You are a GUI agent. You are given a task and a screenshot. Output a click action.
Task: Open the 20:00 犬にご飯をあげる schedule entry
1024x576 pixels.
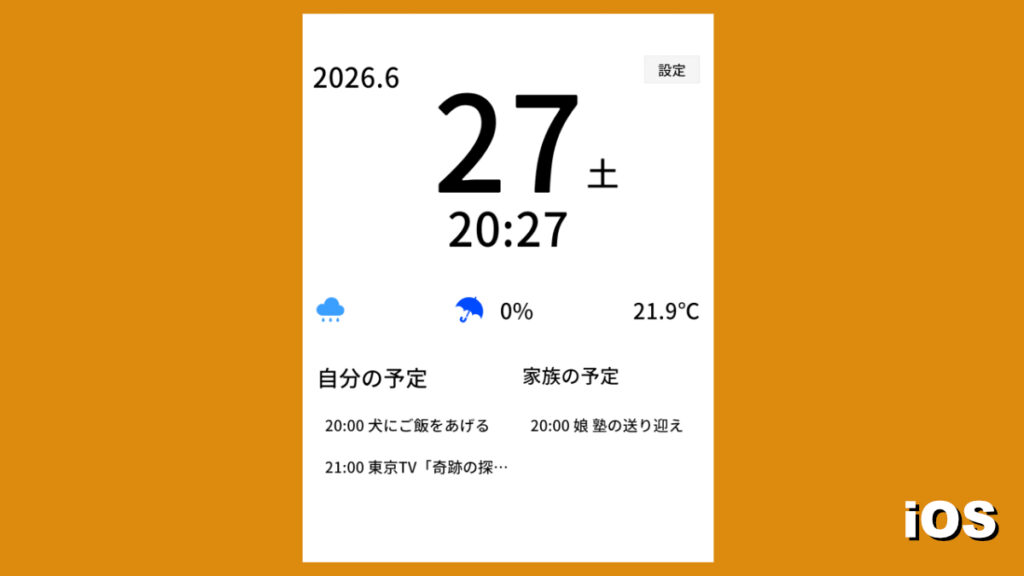click(x=407, y=426)
